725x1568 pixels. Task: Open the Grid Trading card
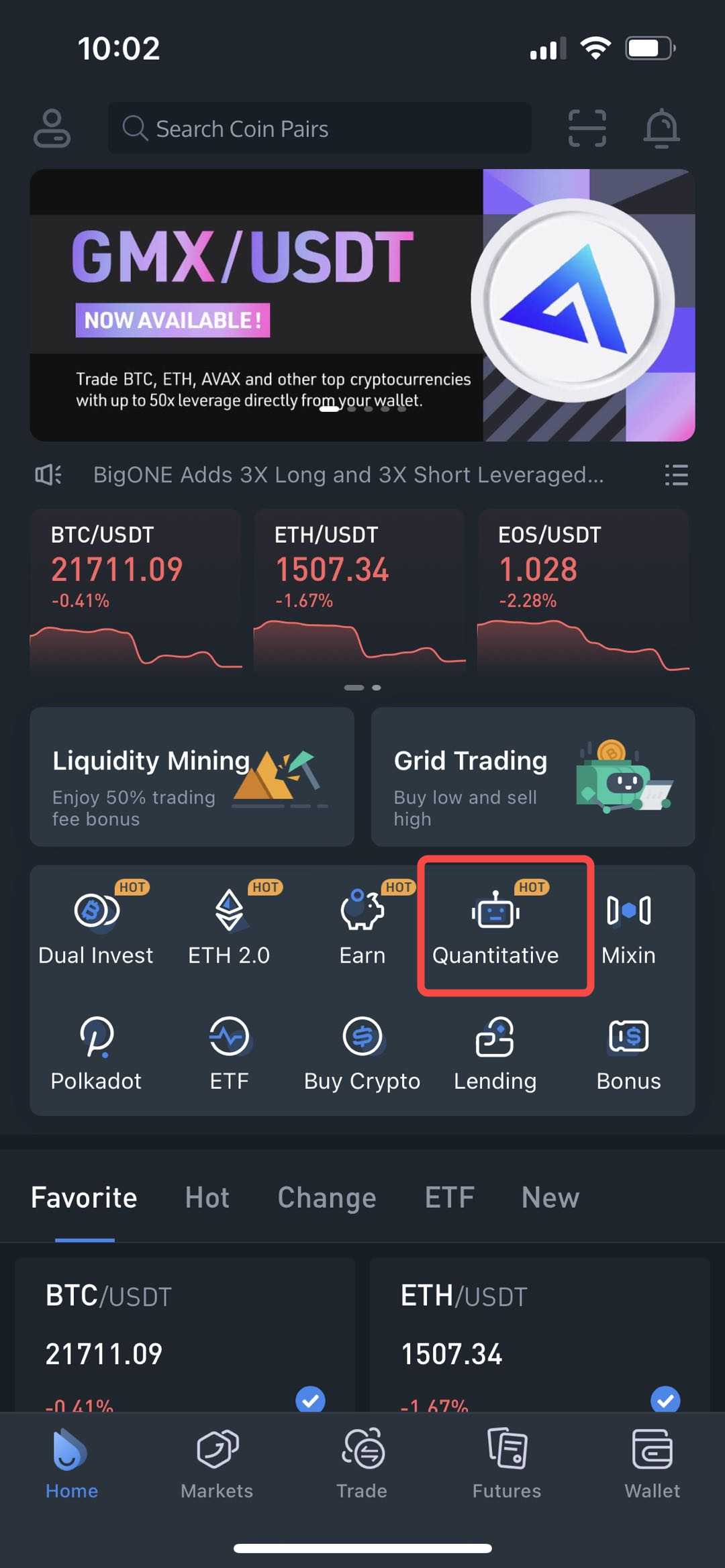(533, 776)
